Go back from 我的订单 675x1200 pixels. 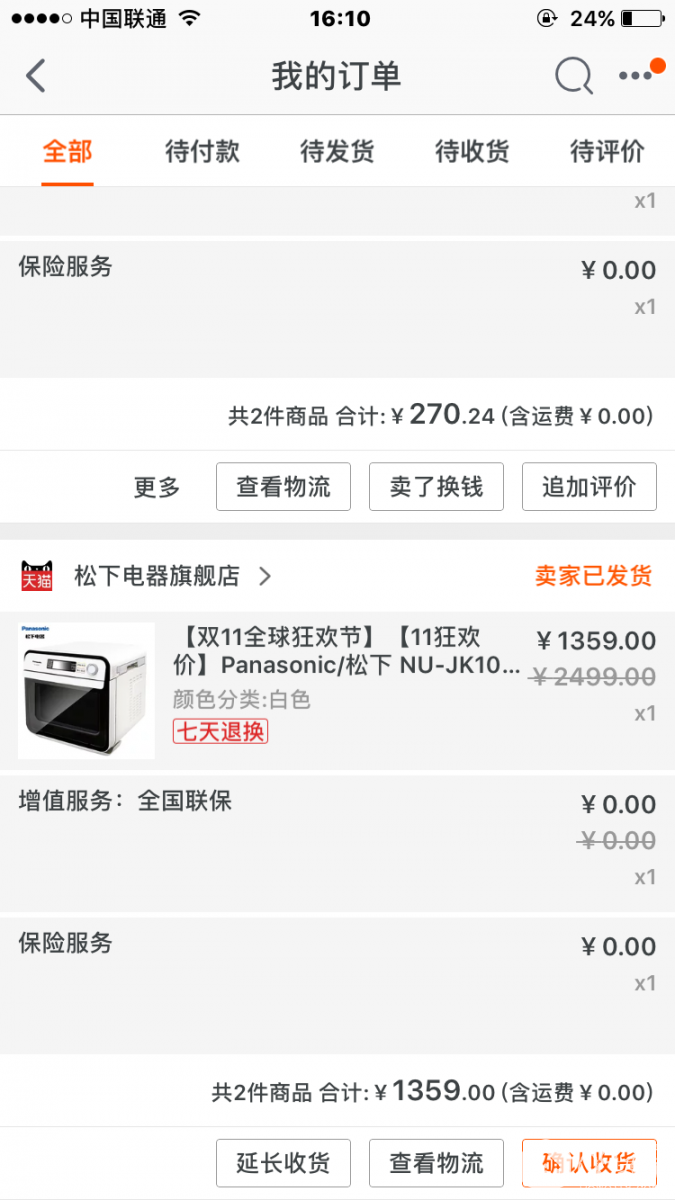(x=36, y=76)
